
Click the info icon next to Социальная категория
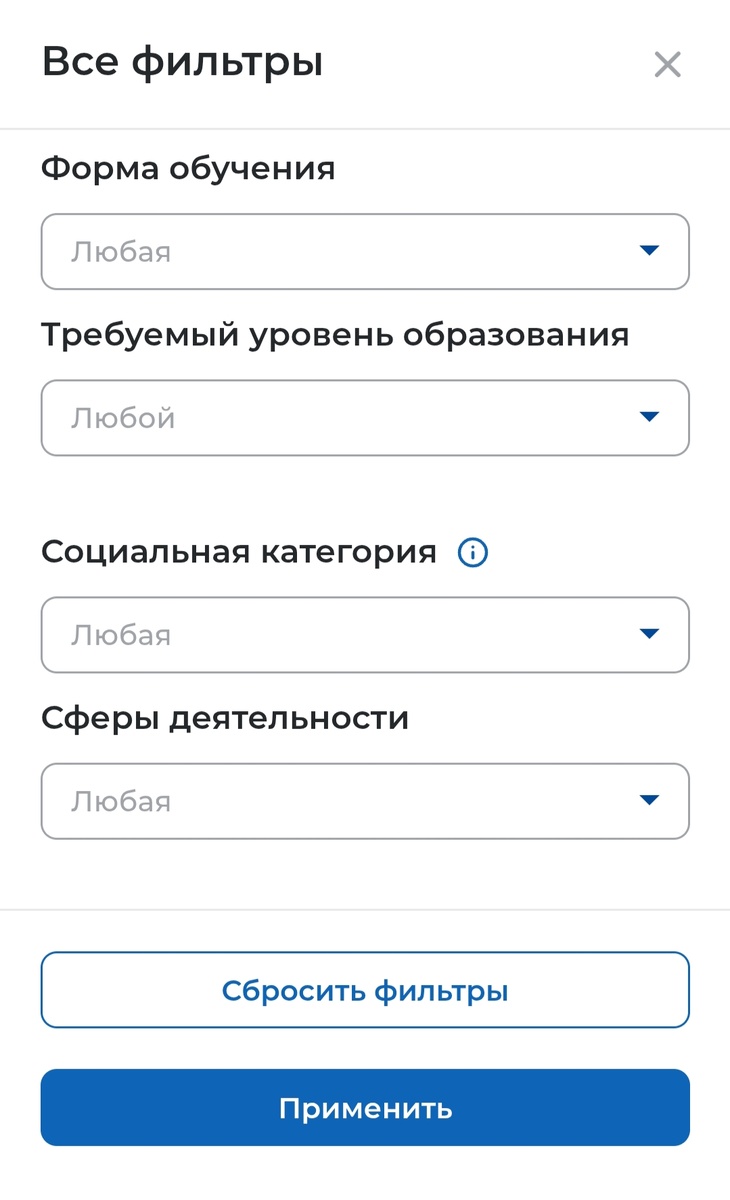point(472,552)
